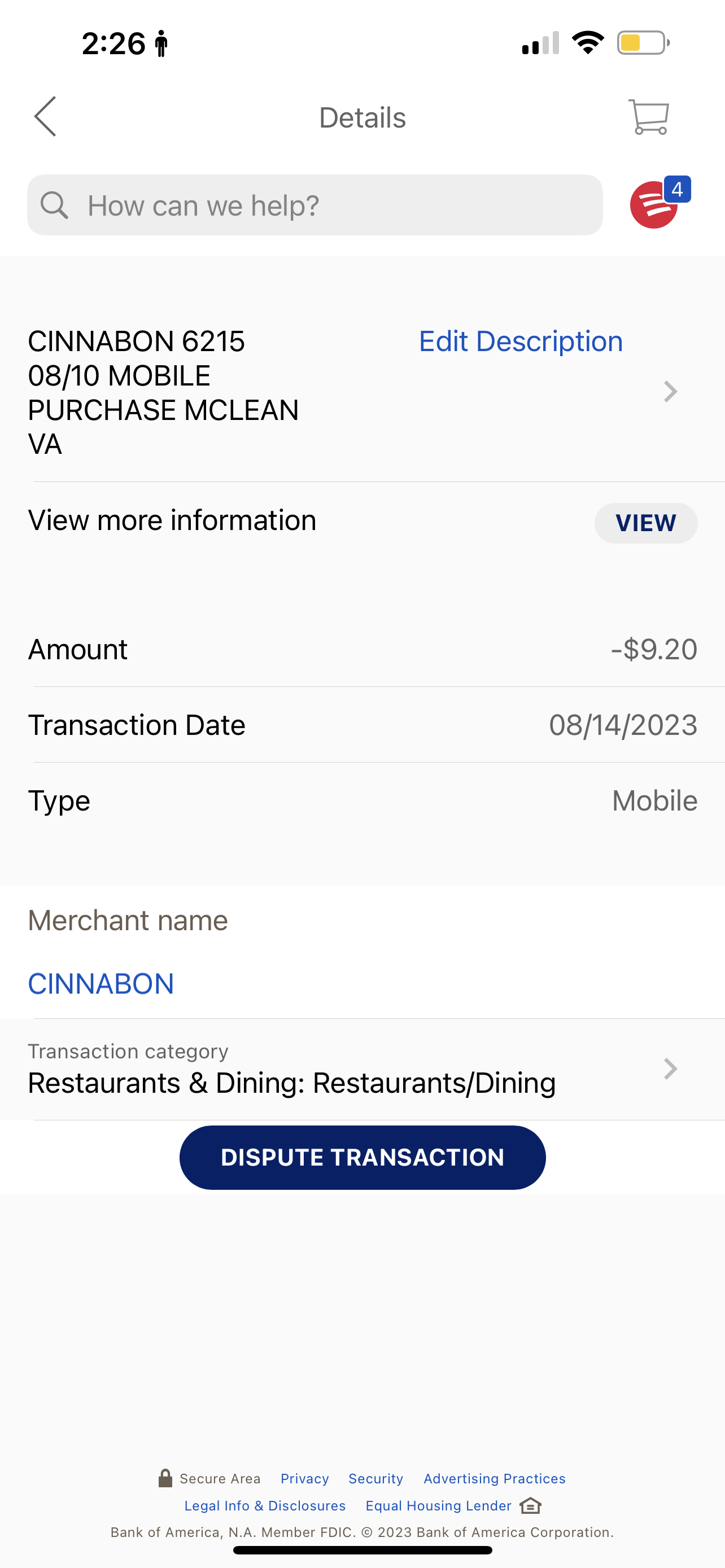725x1568 pixels.
Task: Tap the Equal Housing Lender house icon
Action: [529, 1506]
